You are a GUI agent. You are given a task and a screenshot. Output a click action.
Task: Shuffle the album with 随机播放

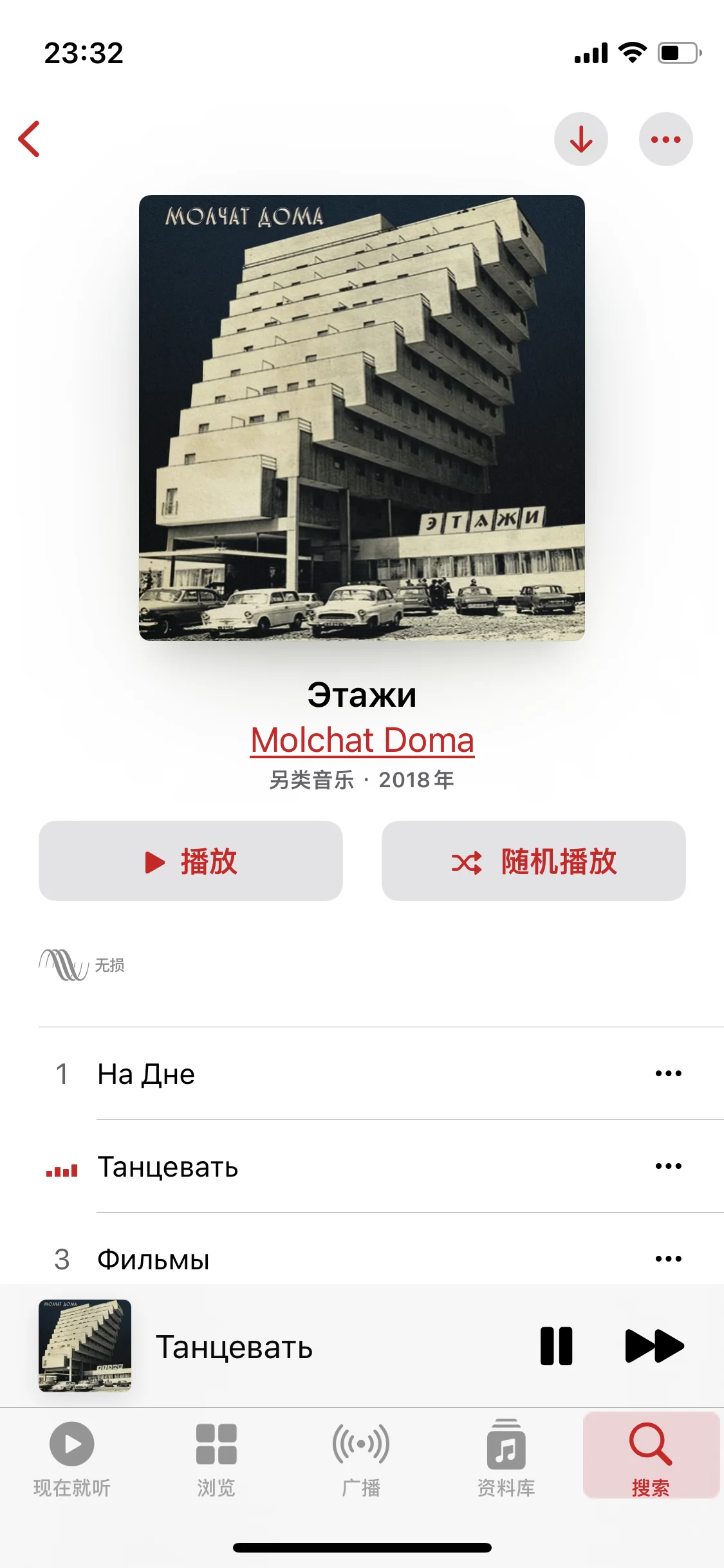[x=534, y=861]
